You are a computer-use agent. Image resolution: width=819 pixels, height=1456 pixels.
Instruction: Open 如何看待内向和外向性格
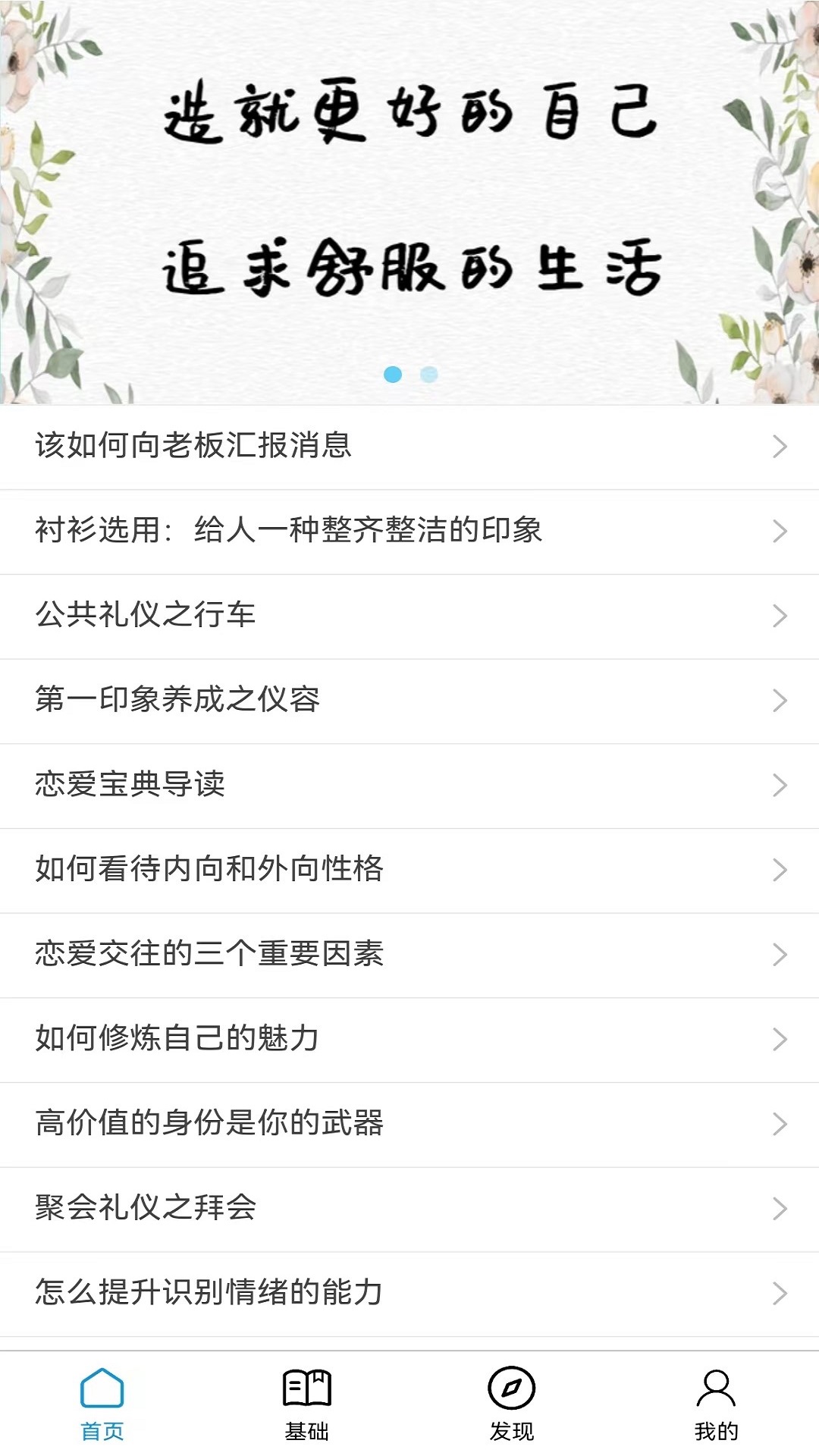[x=409, y=870]
